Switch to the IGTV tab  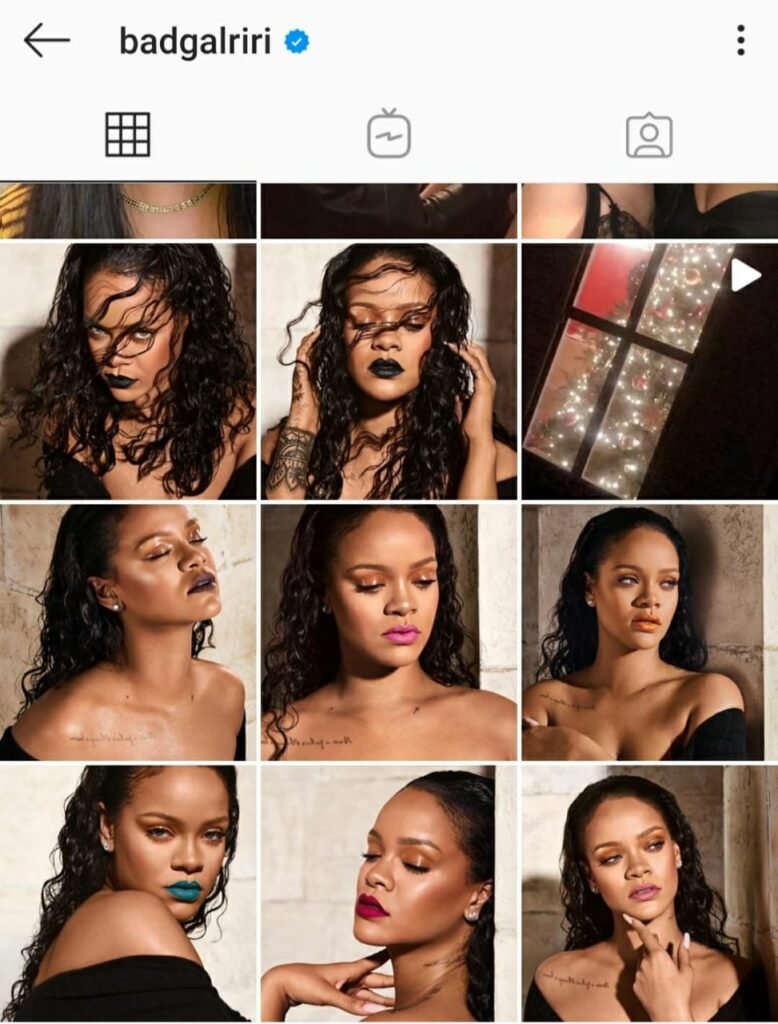[x=389, y=135]
